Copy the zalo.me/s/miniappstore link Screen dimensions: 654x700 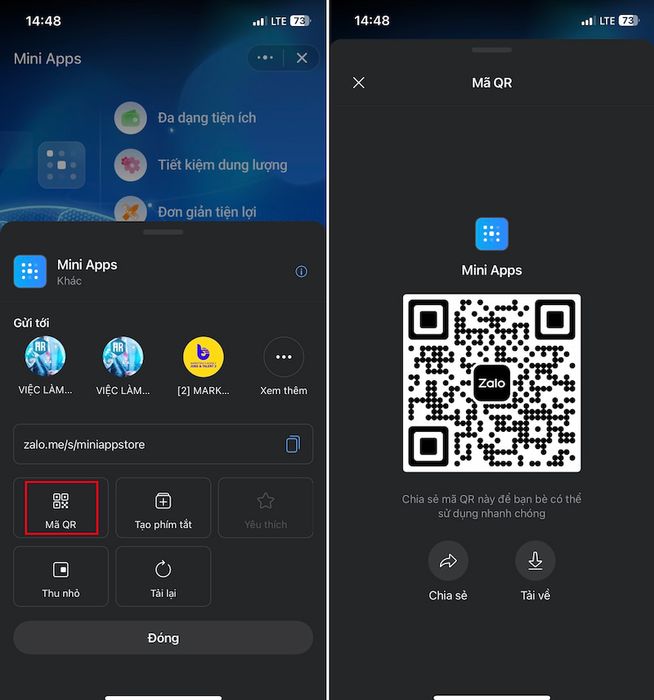(x=292, y=444)
